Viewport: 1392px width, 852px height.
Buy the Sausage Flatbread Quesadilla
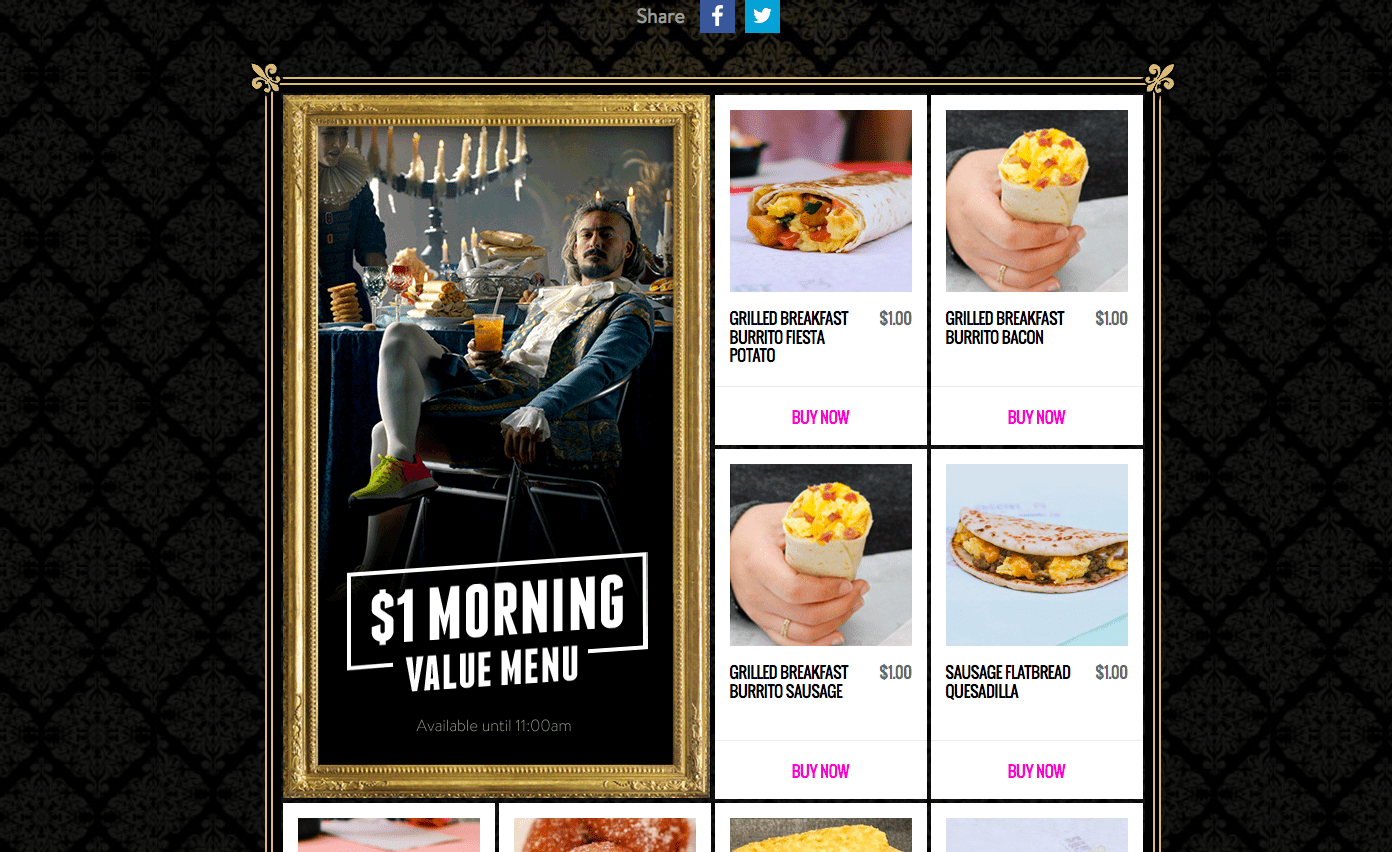tap(1036, 771)
